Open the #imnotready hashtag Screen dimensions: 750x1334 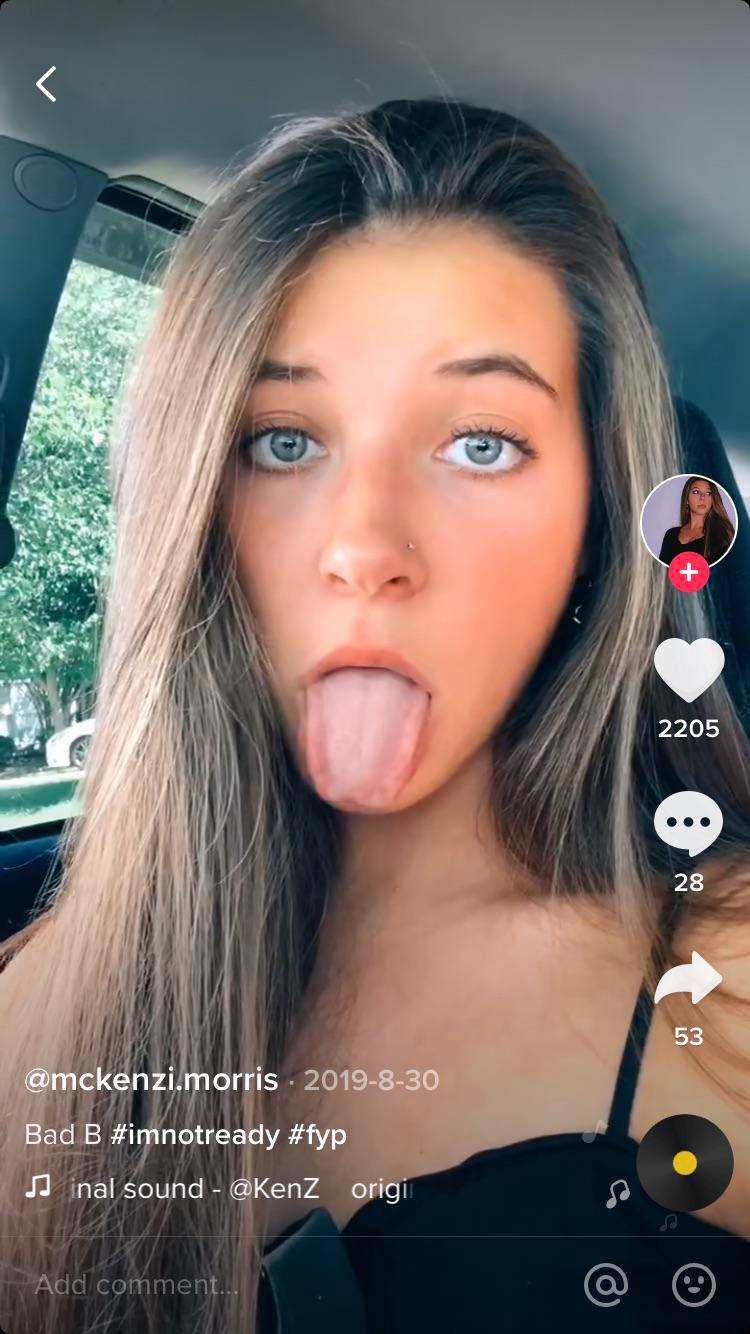pos(194,1135)
